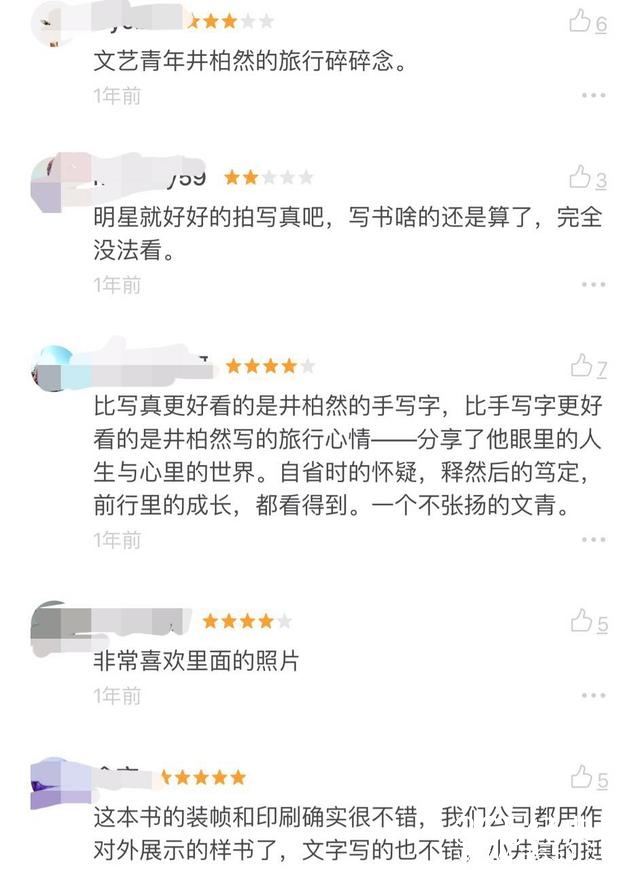The image size is (640, 870).
Task: Like the review '这本书的装帧和印刷确实很不错'
Action: (x=581, y=777)
